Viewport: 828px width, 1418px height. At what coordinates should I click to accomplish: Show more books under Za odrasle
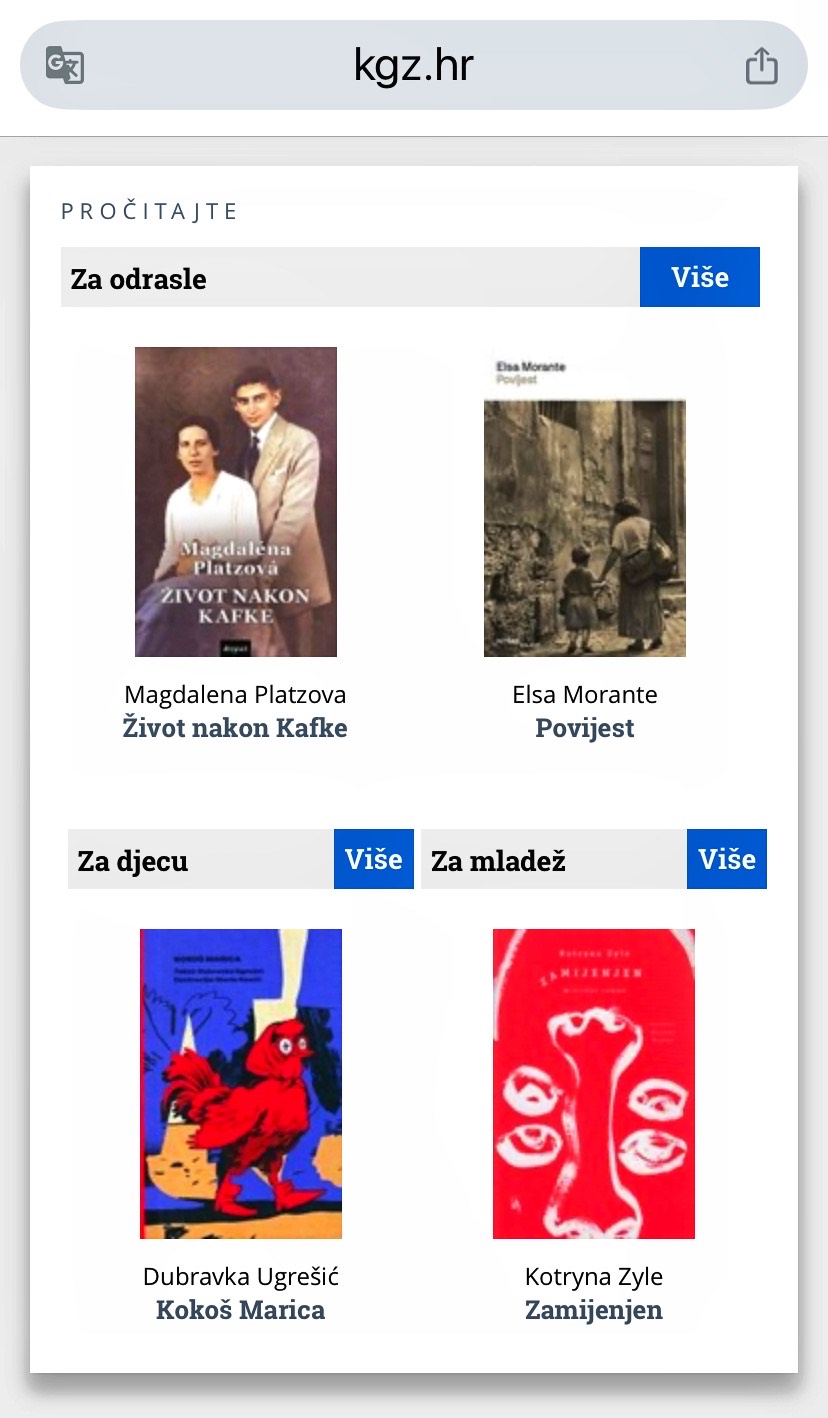point(699,277)
